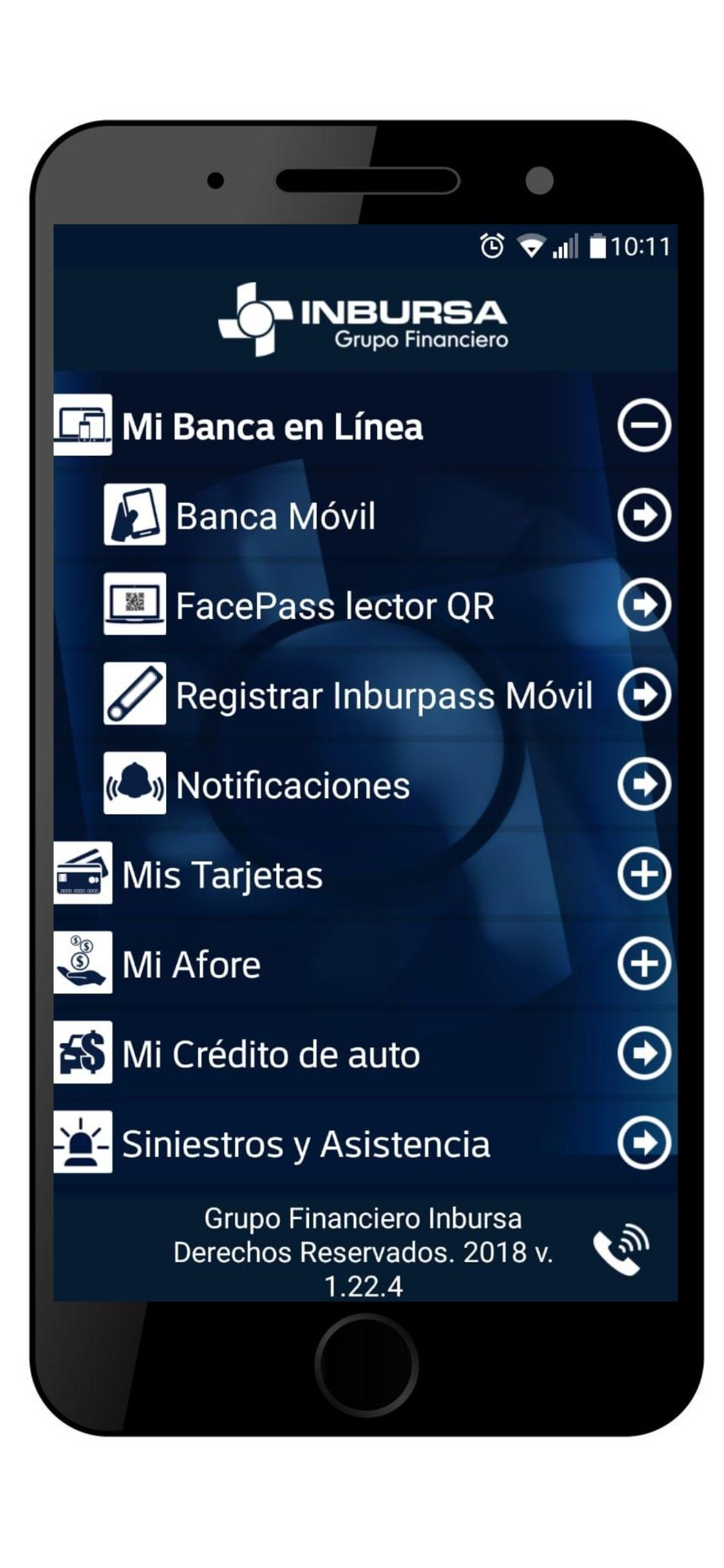Select the Banca Móvil tablet icon
The height and width of the screenshot is (1568, 724).
(135, 514)
